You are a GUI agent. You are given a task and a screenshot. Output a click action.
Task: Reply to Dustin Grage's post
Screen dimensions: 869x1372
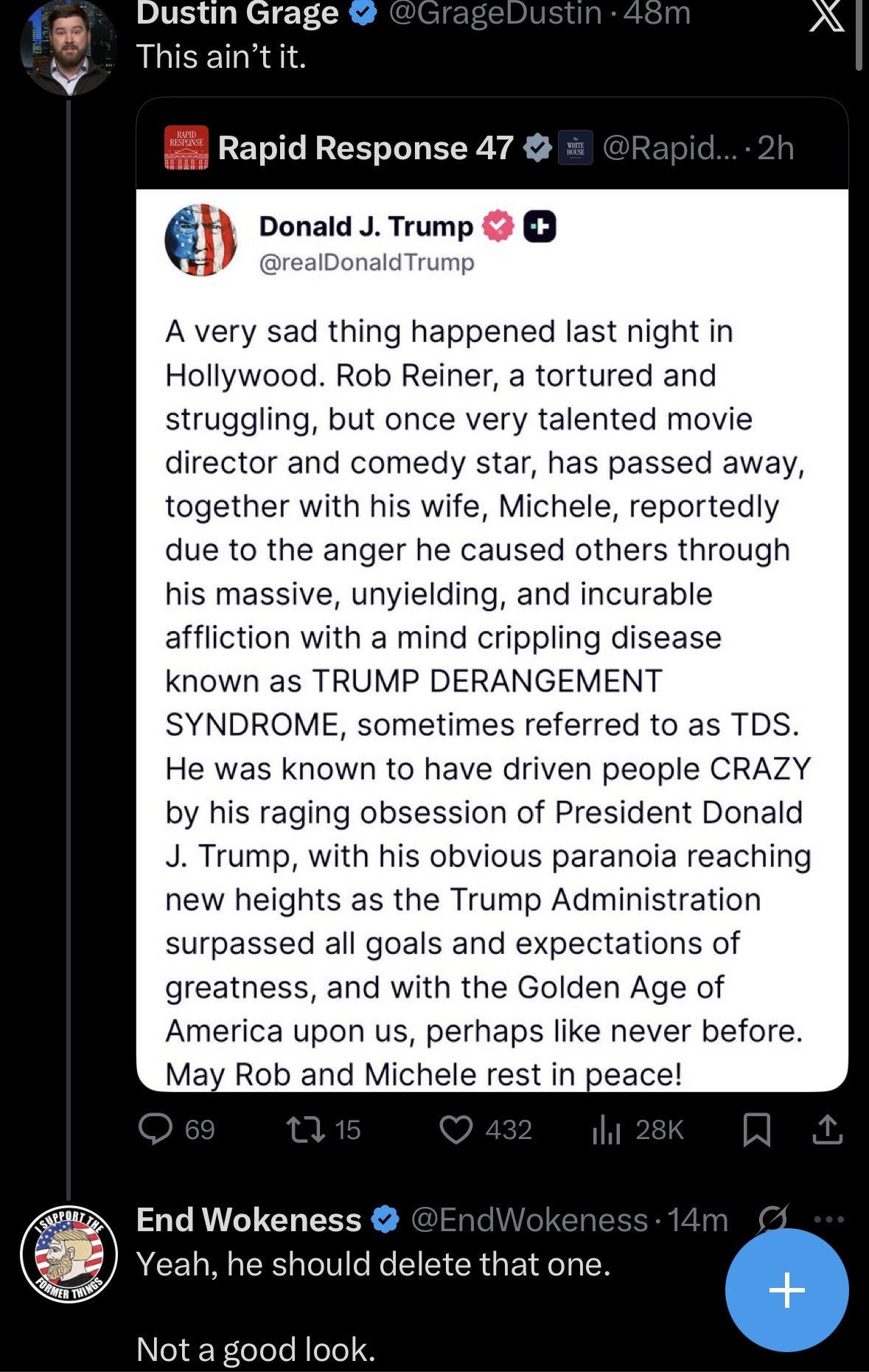coord(156,1129)
